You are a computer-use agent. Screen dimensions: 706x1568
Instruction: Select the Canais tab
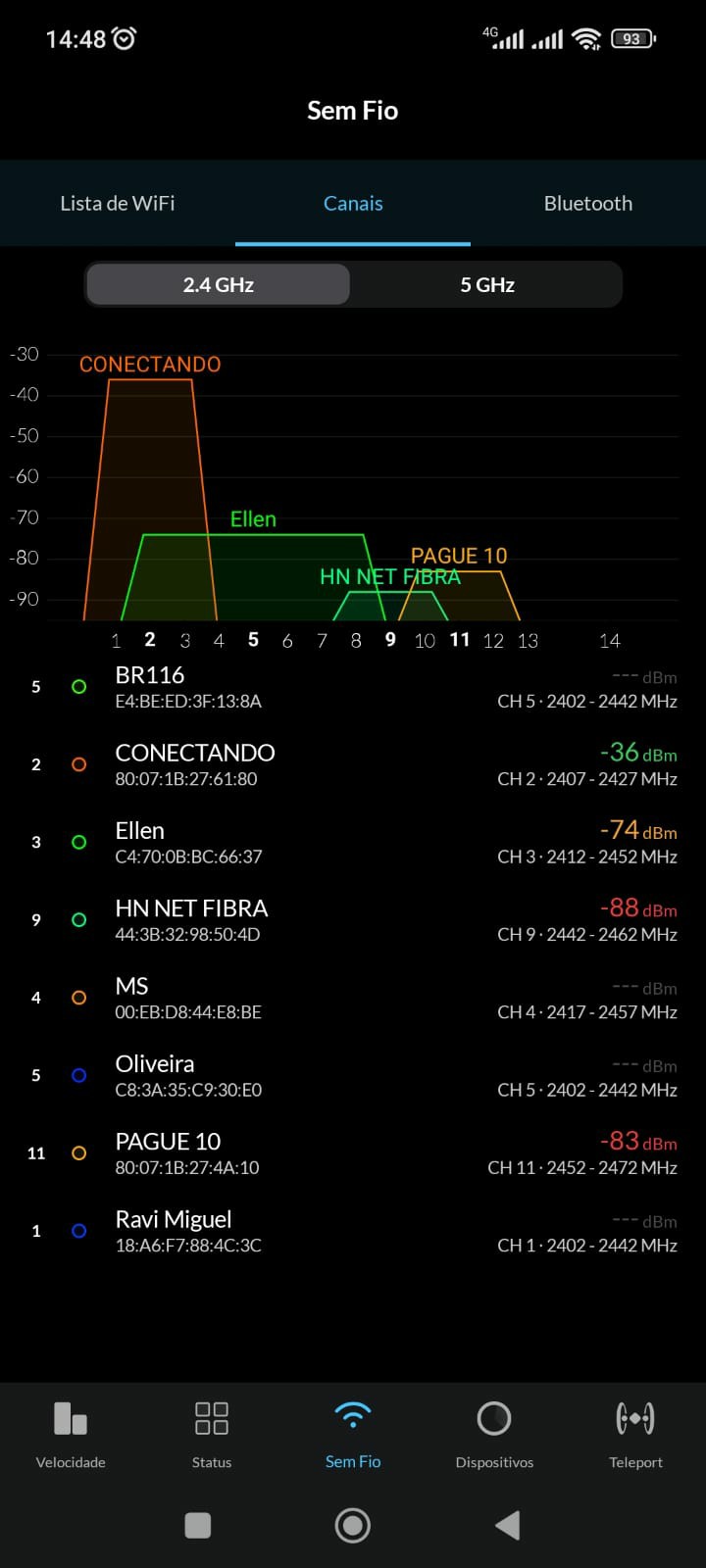353,204
